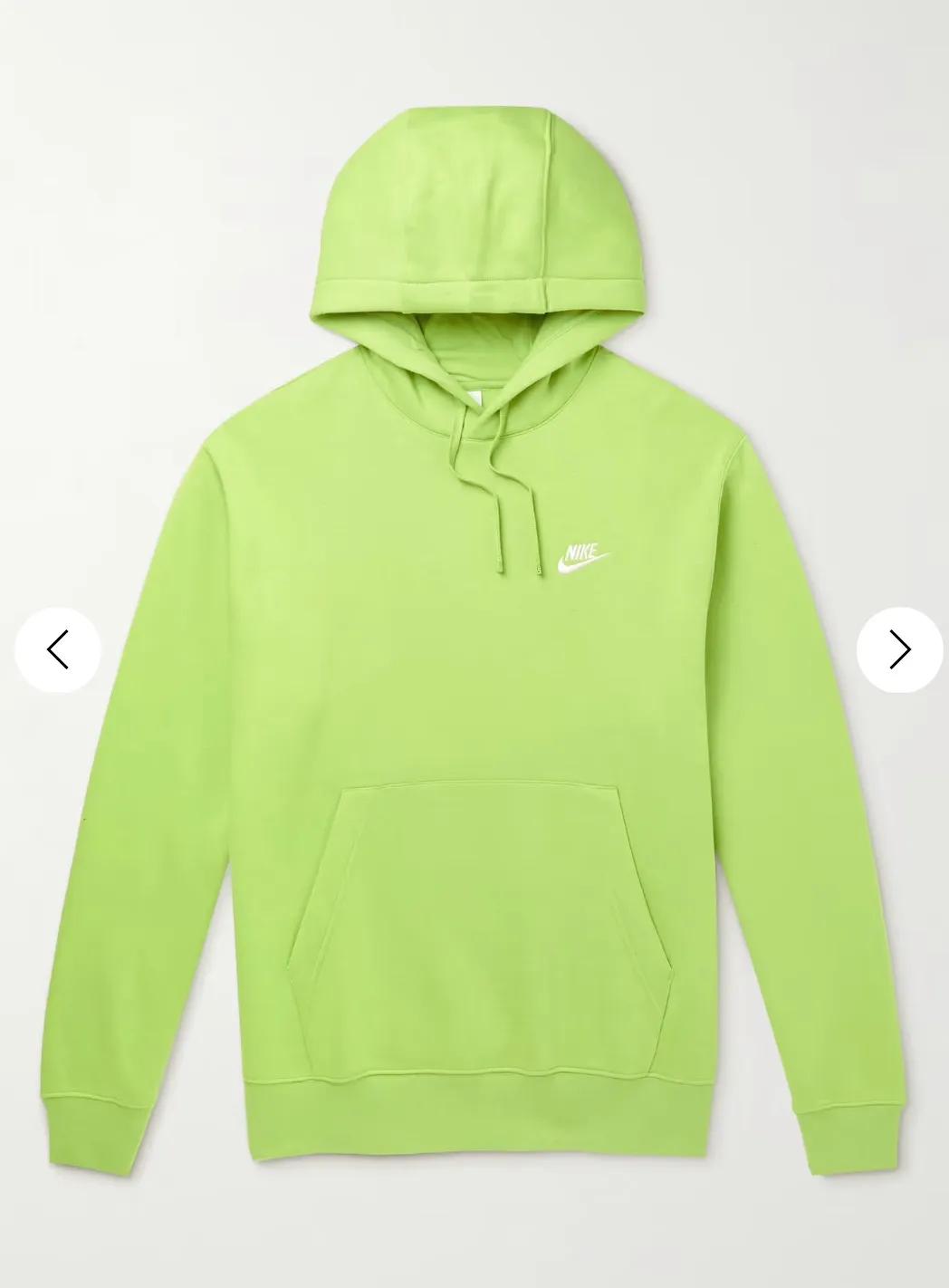The width and height of the screenshot is (949, 1288).
Task: Go to the previous product image
Action: point(58,650)
